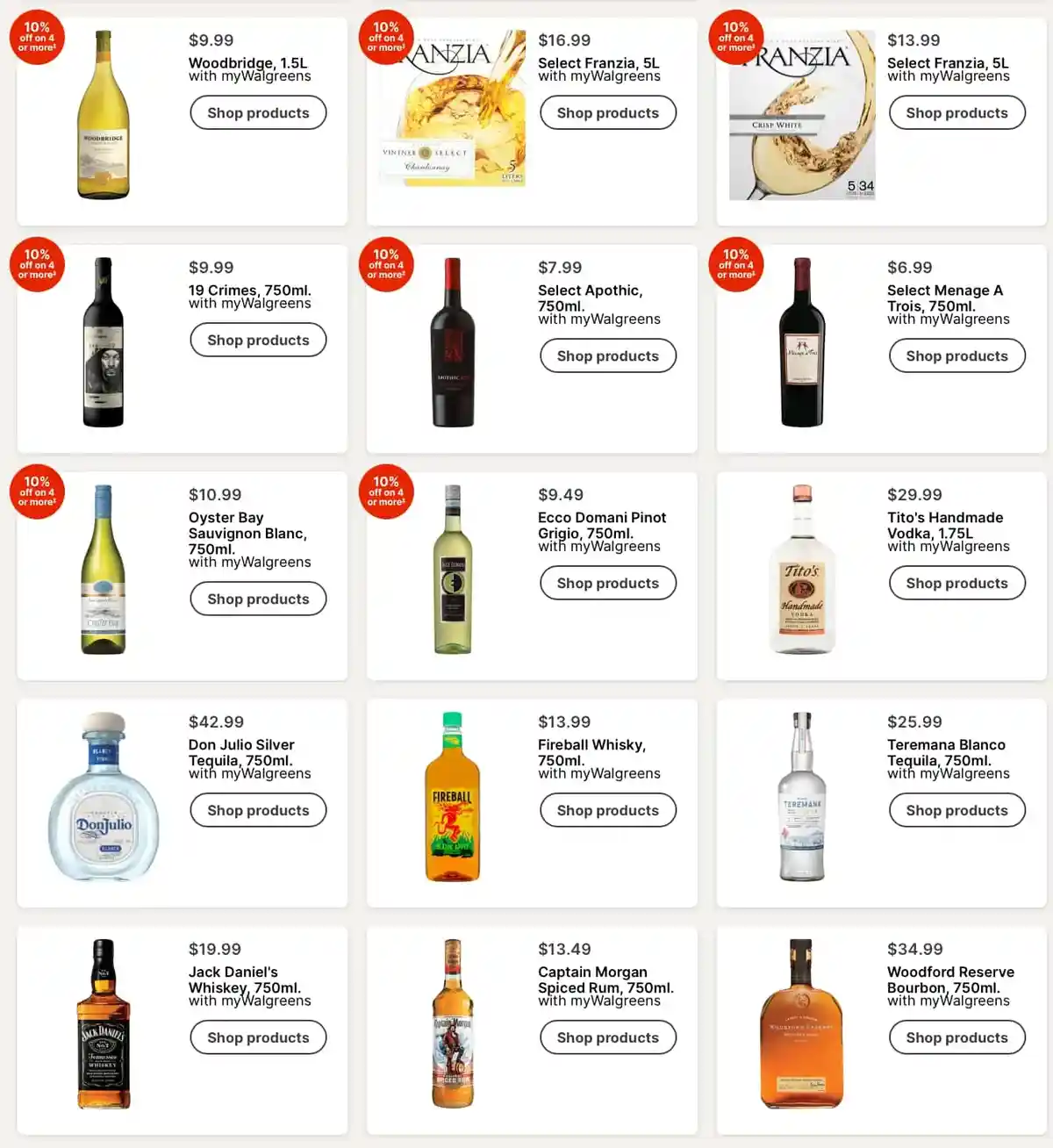Shop products for Jack Daniel's Whiskey
The width and height of the screenshot is (1053, 1148).
258,1038
